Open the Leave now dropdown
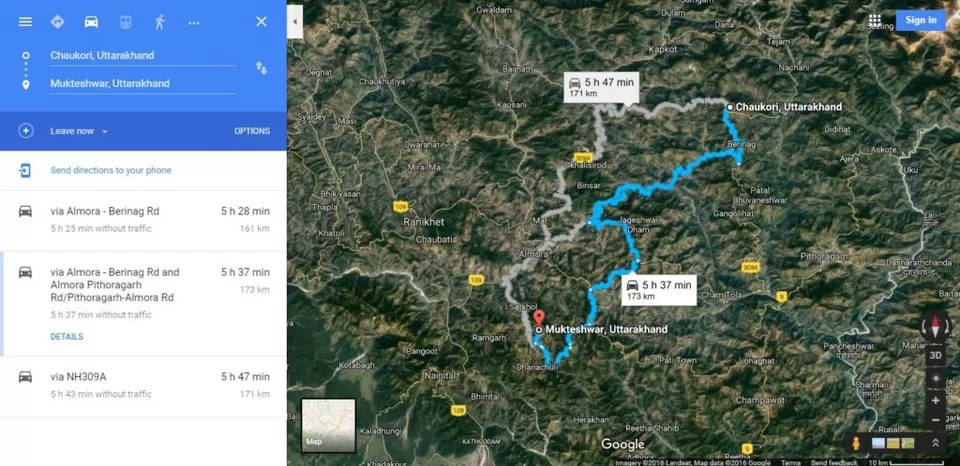Screen dimensions: 960x466 [79, 131]
